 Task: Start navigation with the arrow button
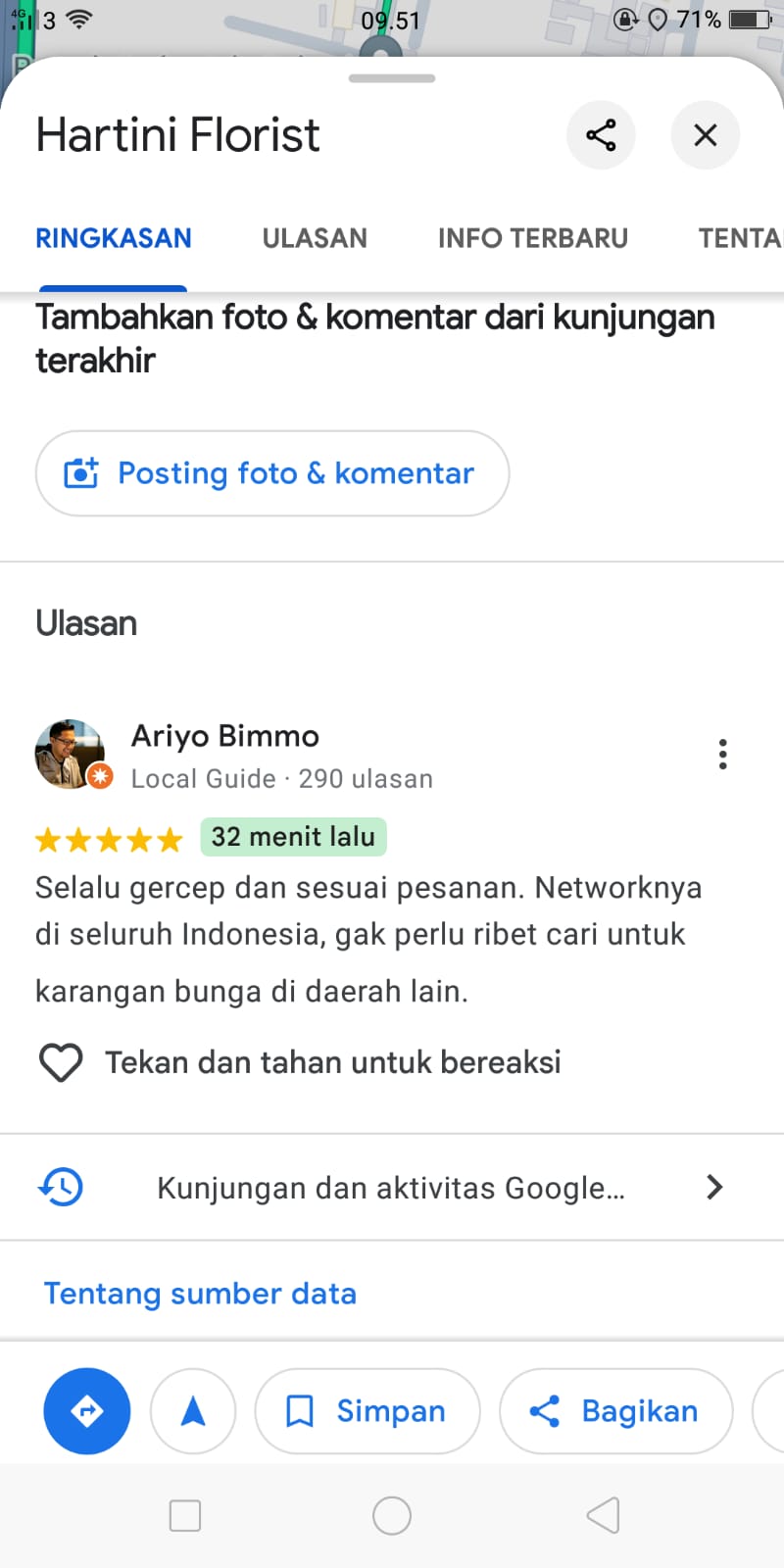193,1411
